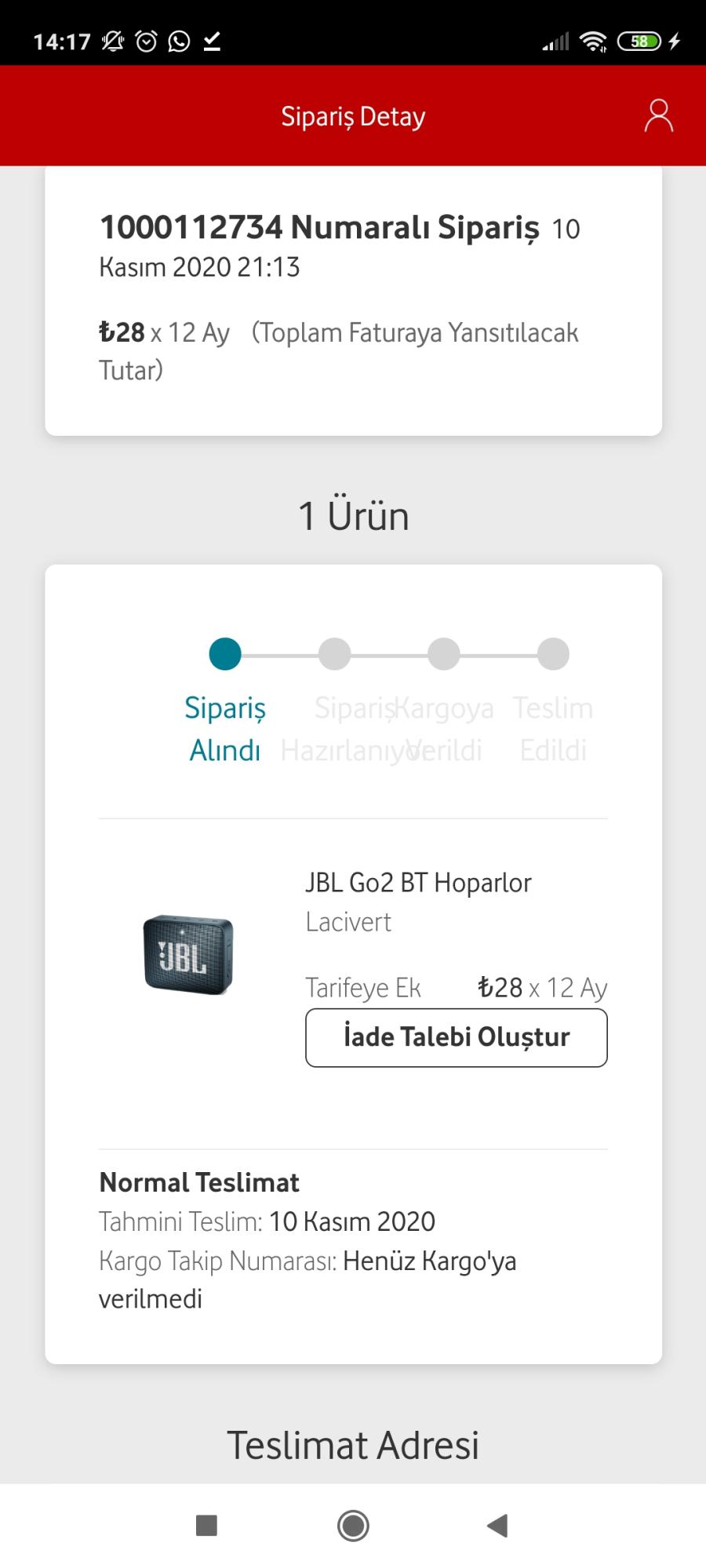This screenshot has width=706, height=1568.
Task: Open the profile icon in header
Action: [x=658, y=116]
